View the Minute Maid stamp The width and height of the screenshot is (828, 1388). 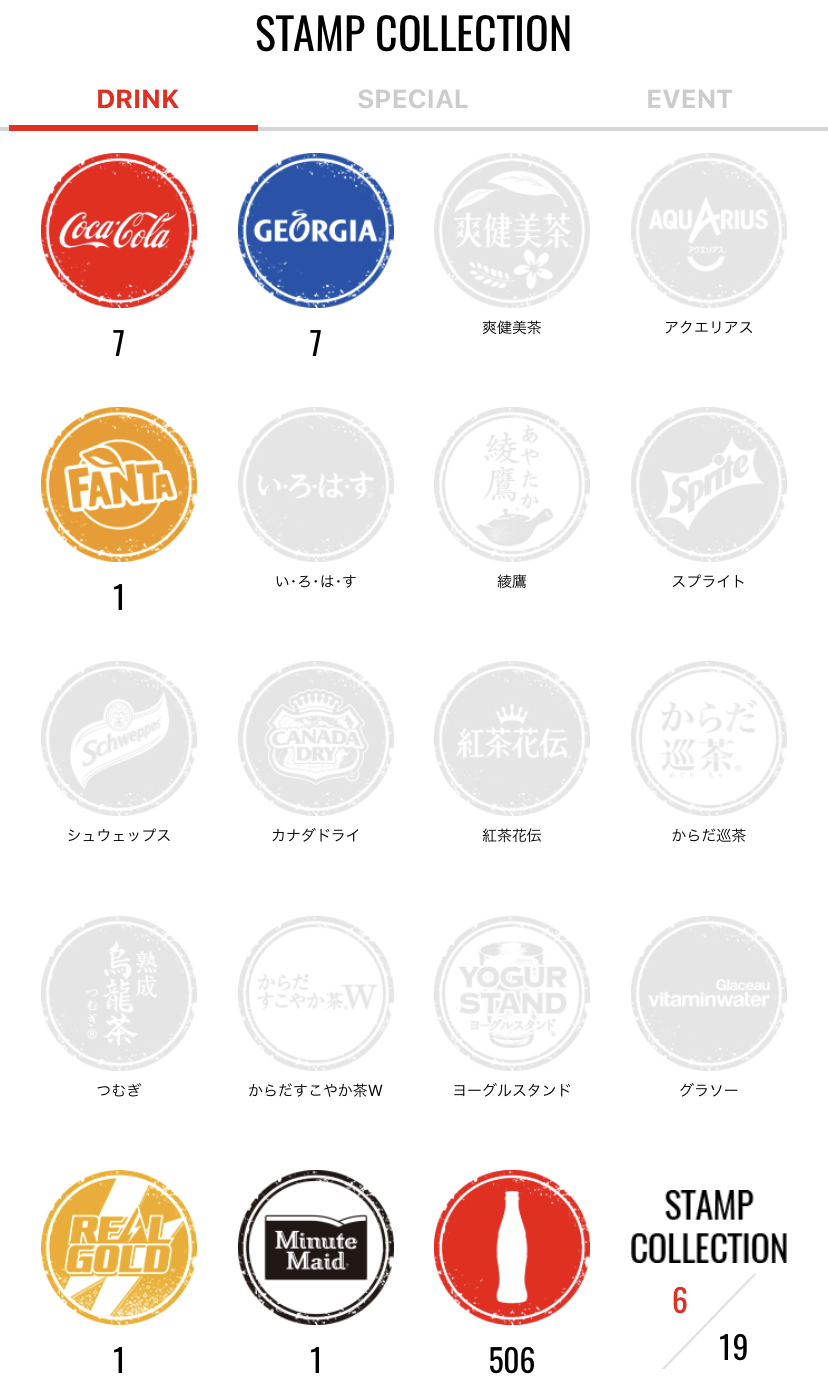pyautogui.click(x=315, y=1247)
